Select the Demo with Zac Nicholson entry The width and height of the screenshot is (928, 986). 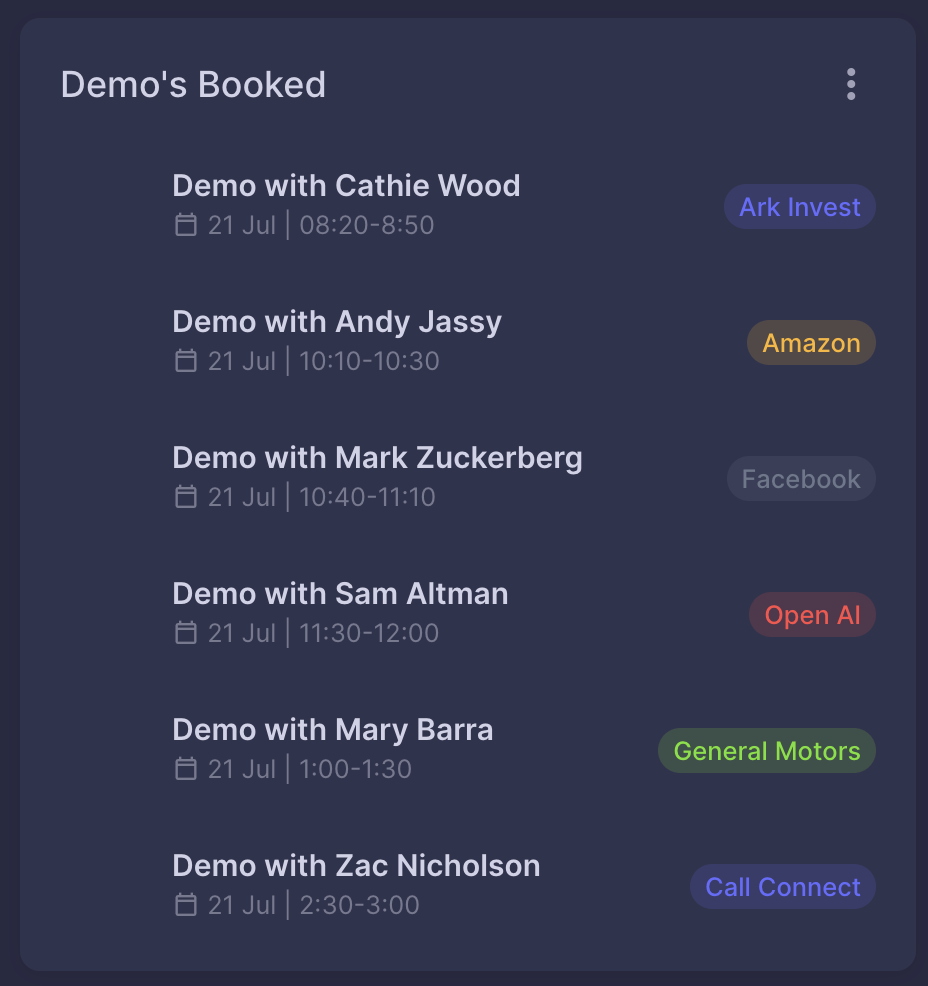point(356,865)
